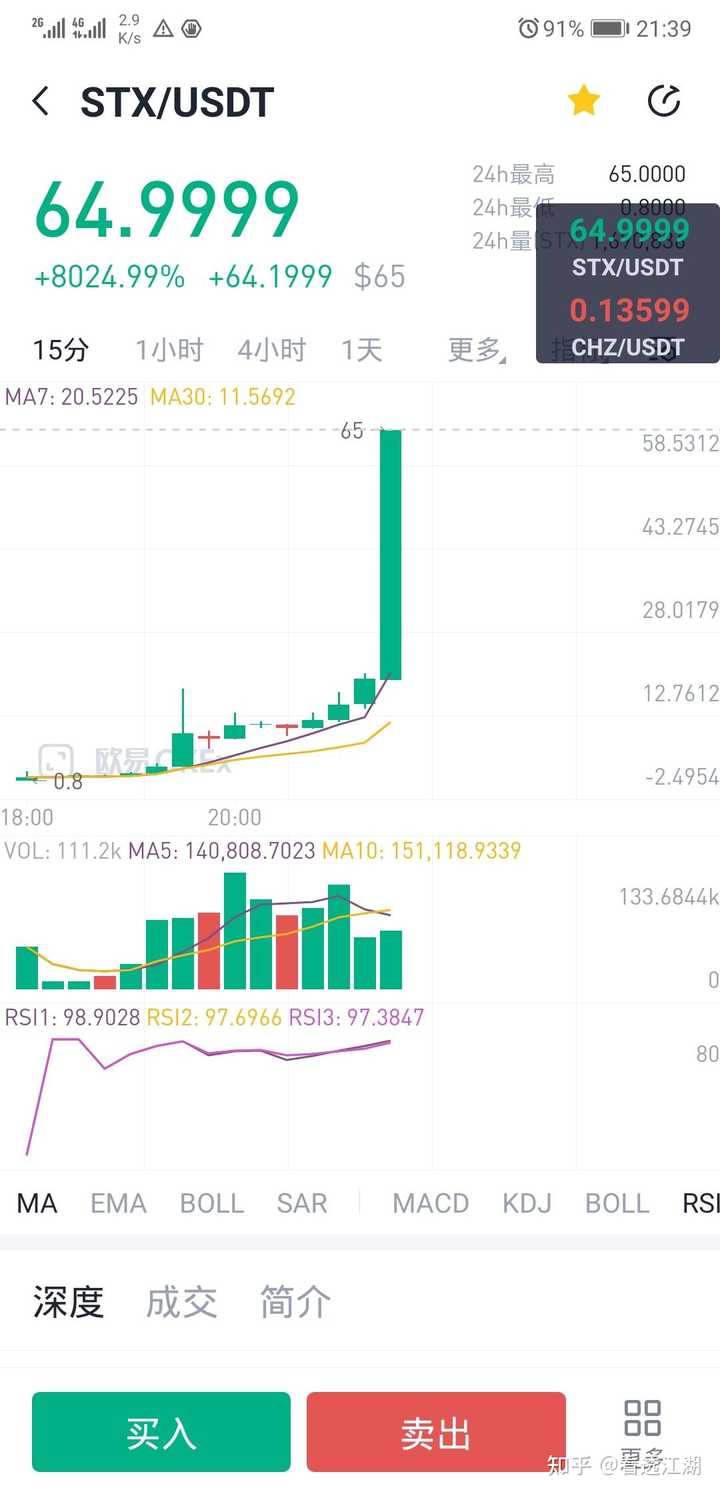Image resolution: width=720 pixels, height=1496 pixels.
Task: Select the RSI sub-indicator
Action: point(700,1203)
